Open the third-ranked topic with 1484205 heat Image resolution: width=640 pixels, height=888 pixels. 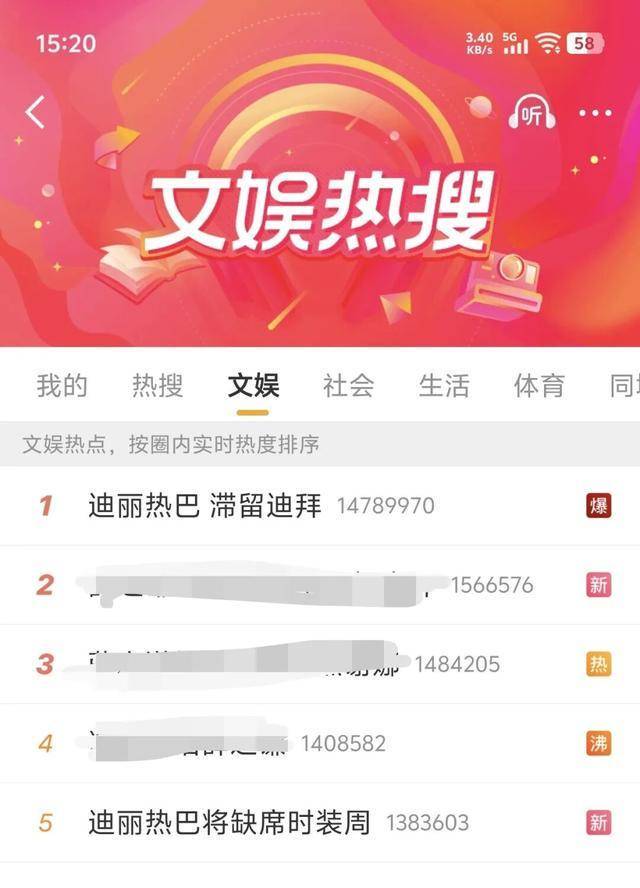point(240,664)
